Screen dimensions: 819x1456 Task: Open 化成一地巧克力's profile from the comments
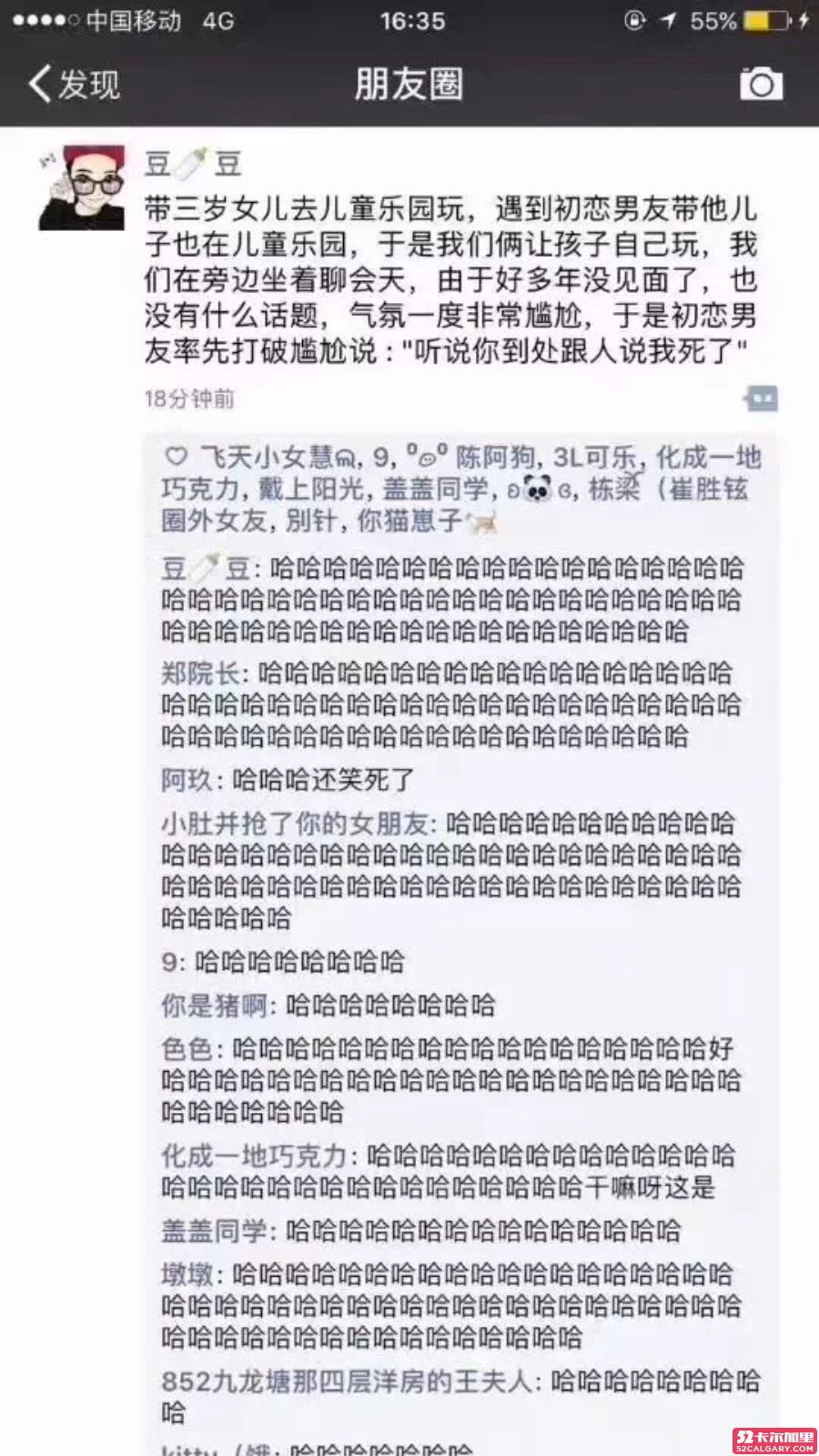coord(255,1157)
